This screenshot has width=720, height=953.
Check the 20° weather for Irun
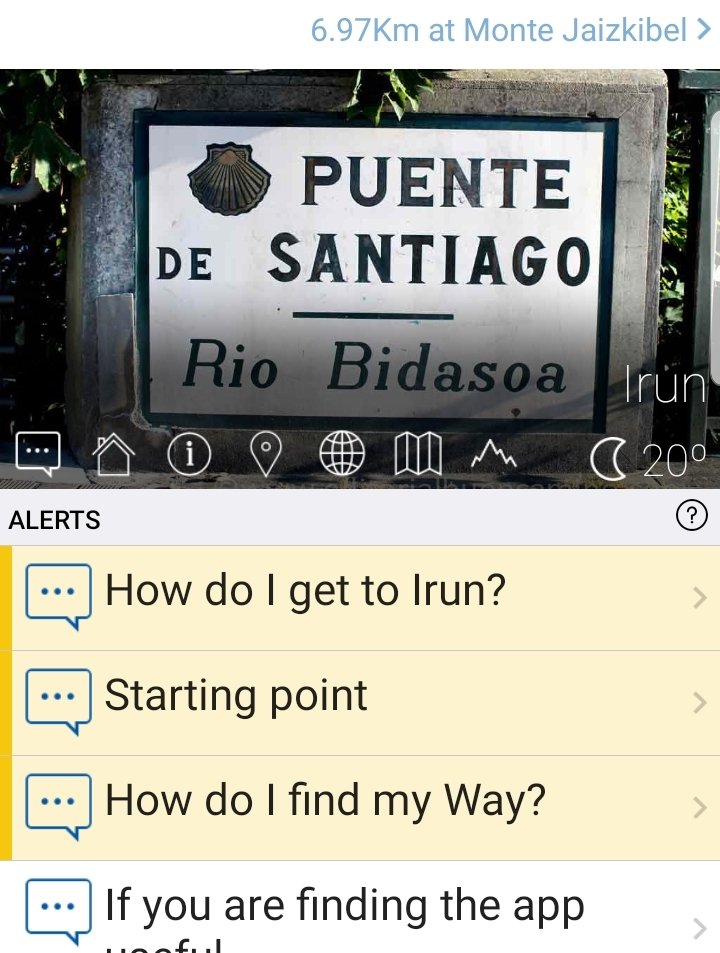(650, 460)
